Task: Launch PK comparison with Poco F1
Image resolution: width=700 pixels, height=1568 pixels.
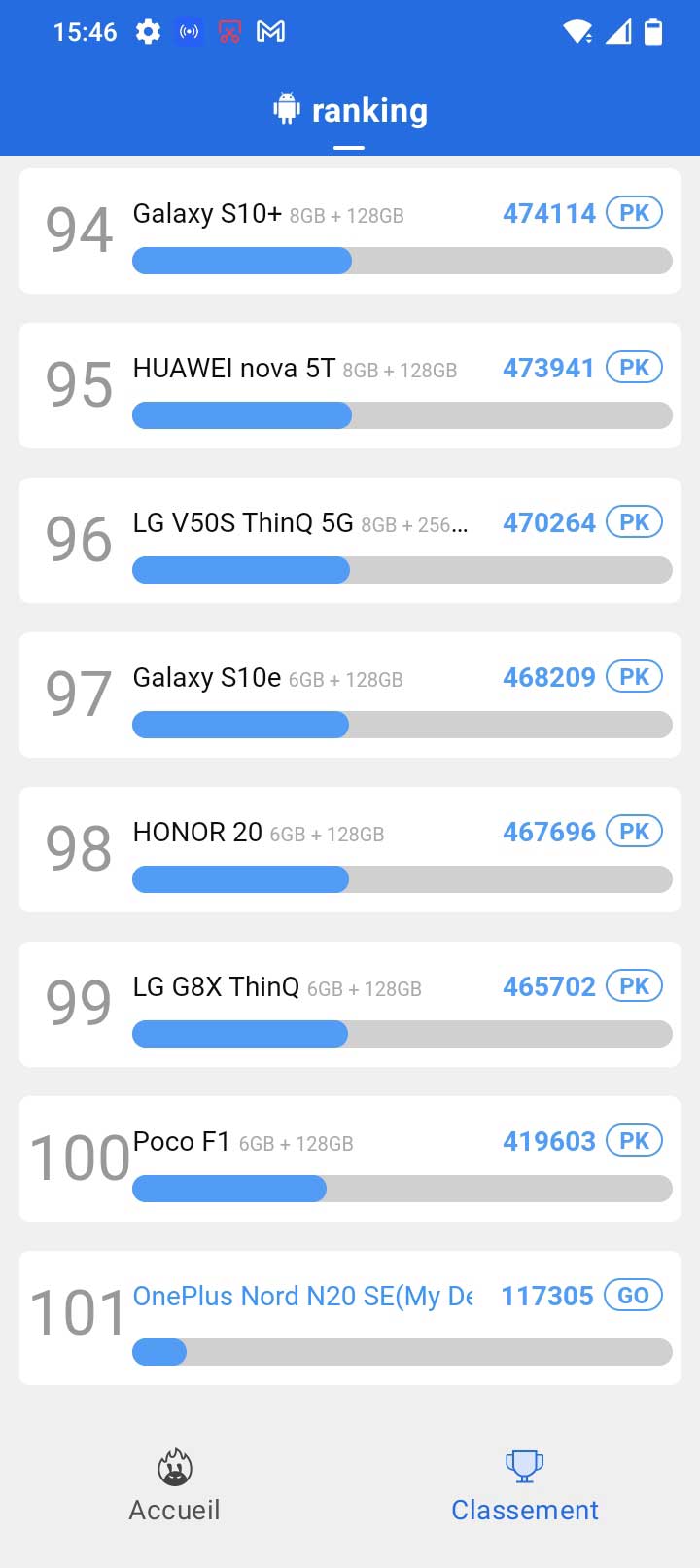Action: (x=634, y=1141)
